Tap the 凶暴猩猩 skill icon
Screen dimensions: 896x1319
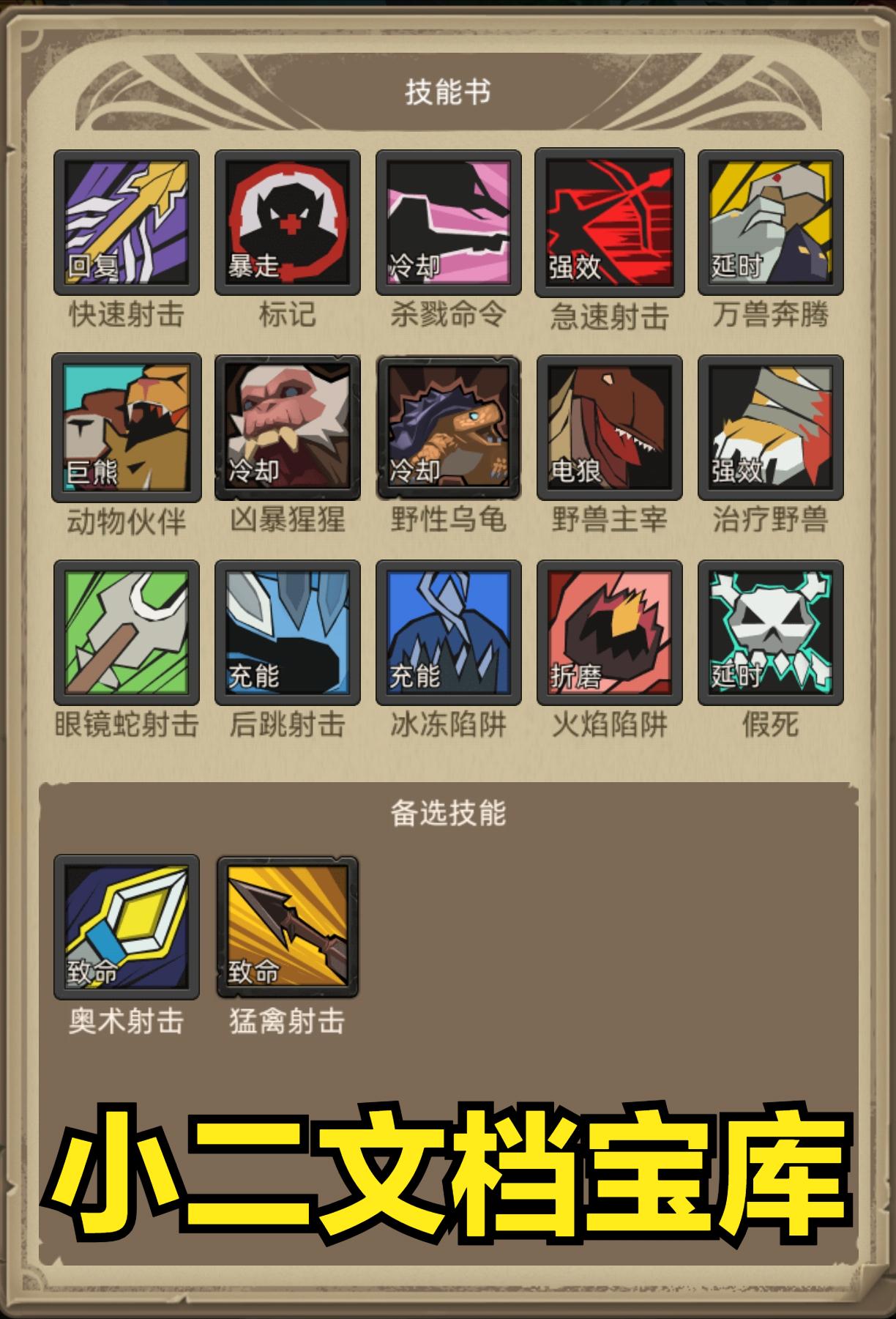point(287,428)
